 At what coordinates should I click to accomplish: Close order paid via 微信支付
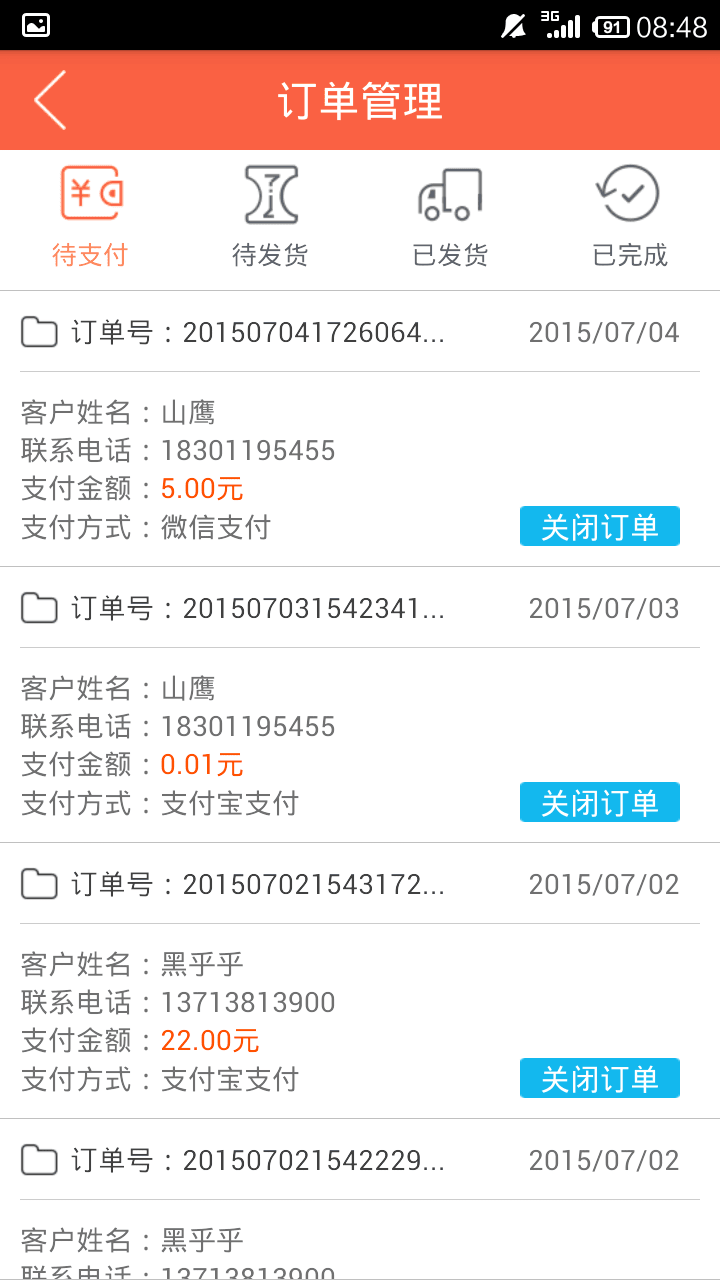(599, 526)
